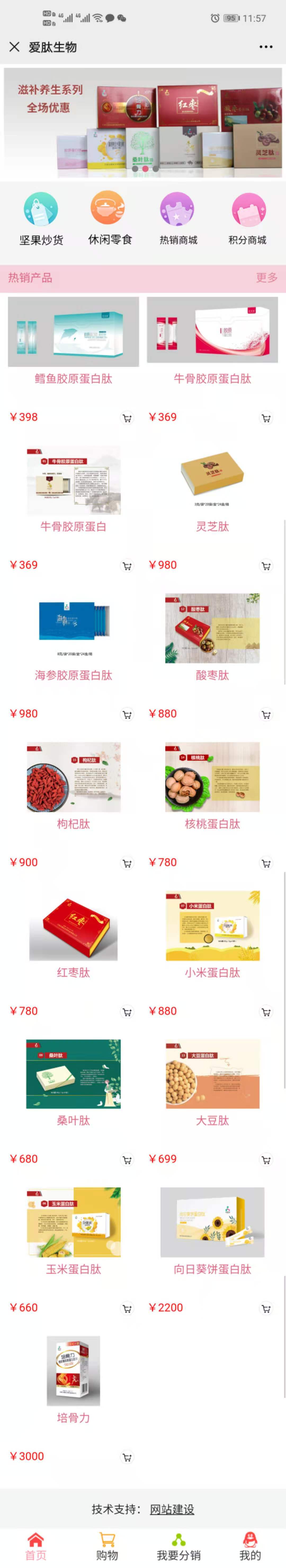
Task: Add 牛骨胶原蛋白肽 to cart
Action: (x=266, y=418)
